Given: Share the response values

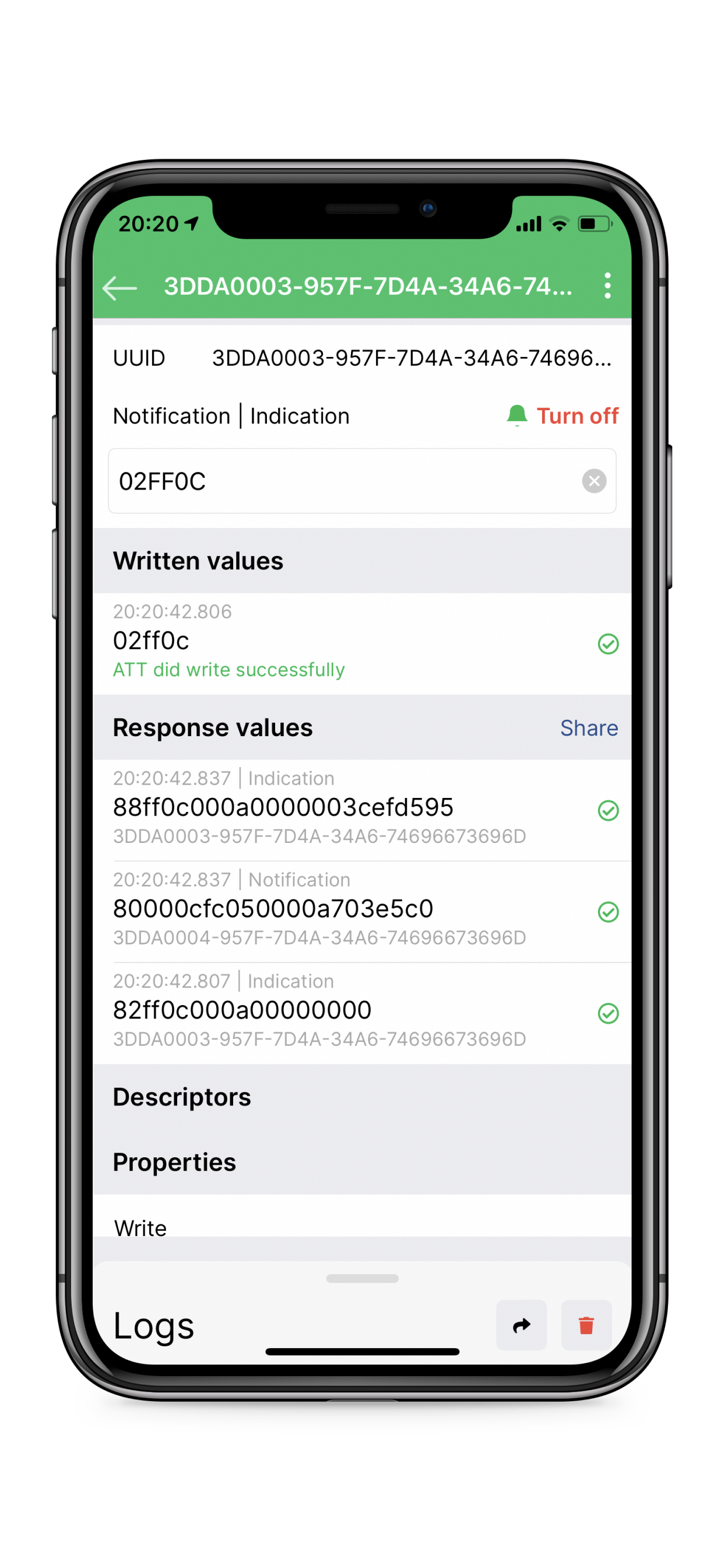Looking at the screenshot, I should coord(588,727).
